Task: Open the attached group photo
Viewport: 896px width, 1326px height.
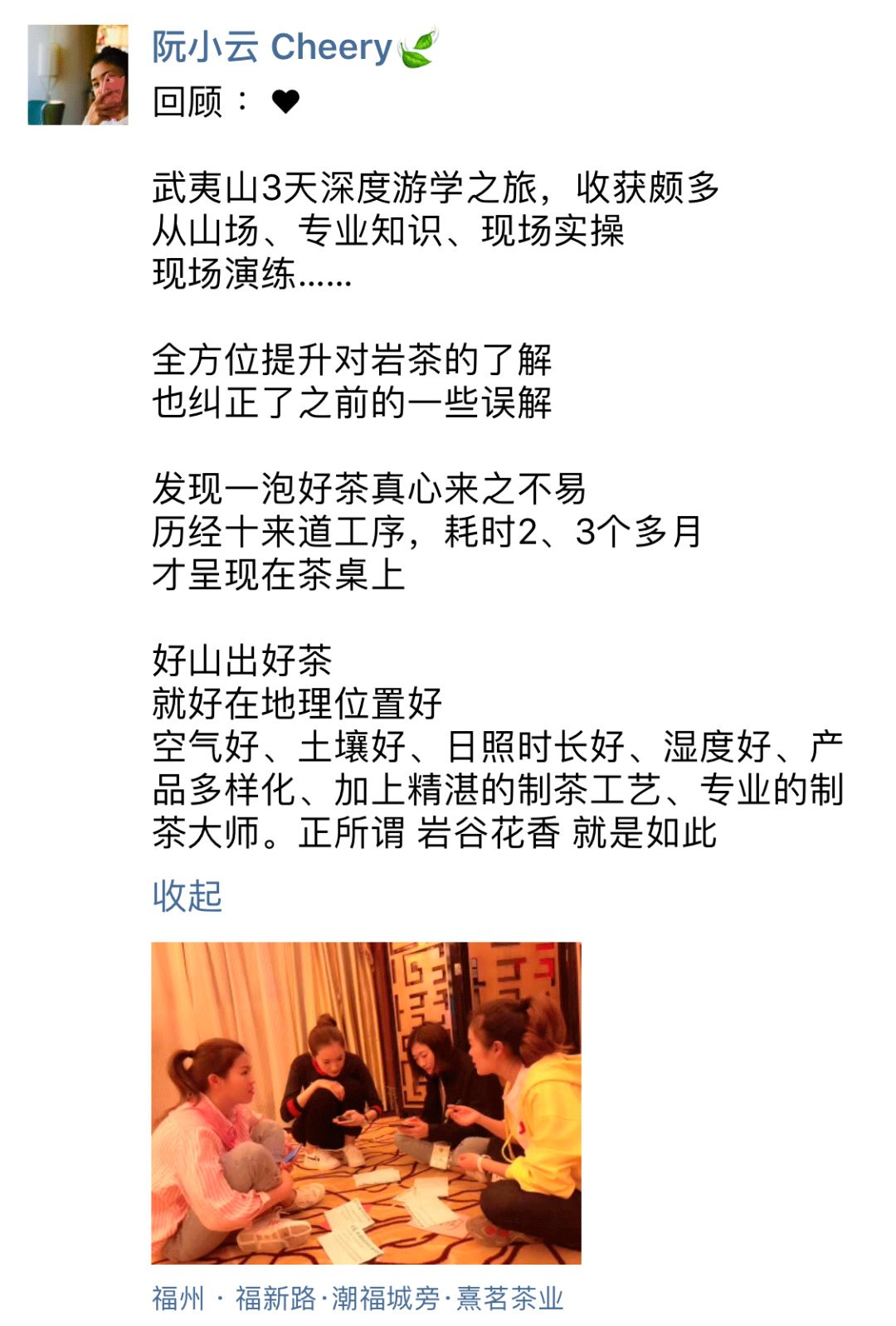Action: (x=366, y=1102)
